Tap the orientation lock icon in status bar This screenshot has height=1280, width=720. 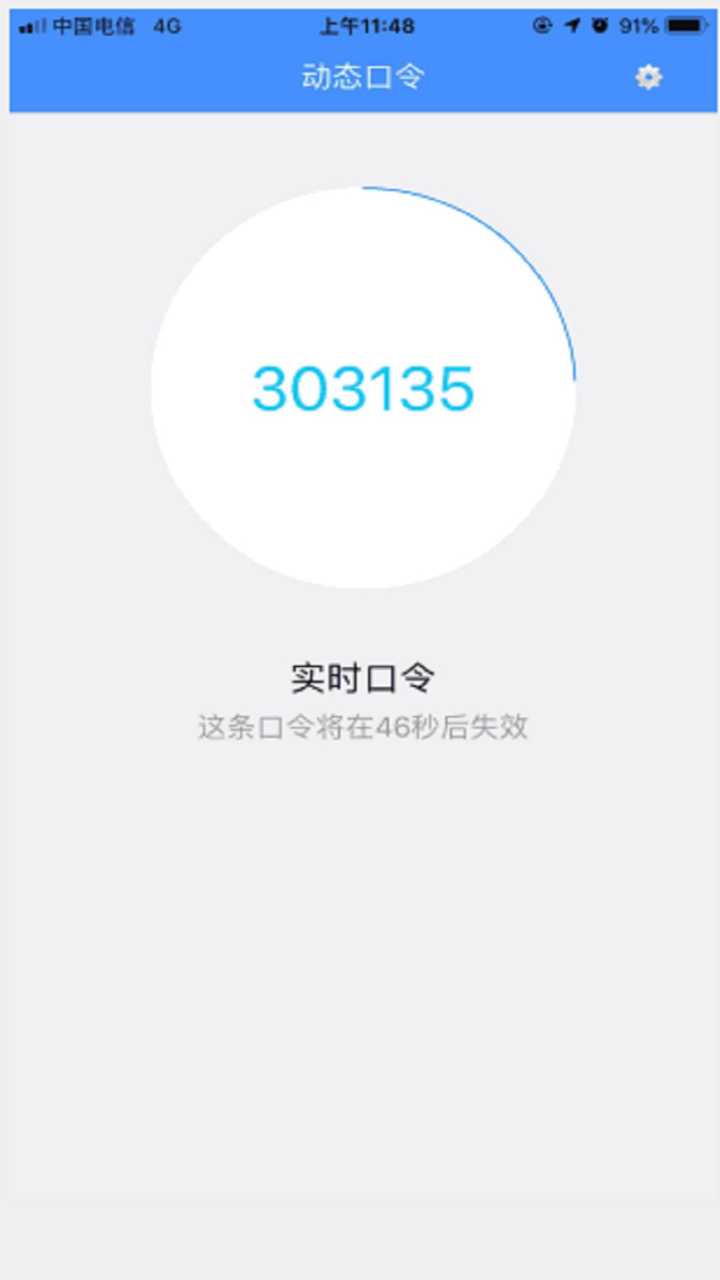tap(545, 23)
